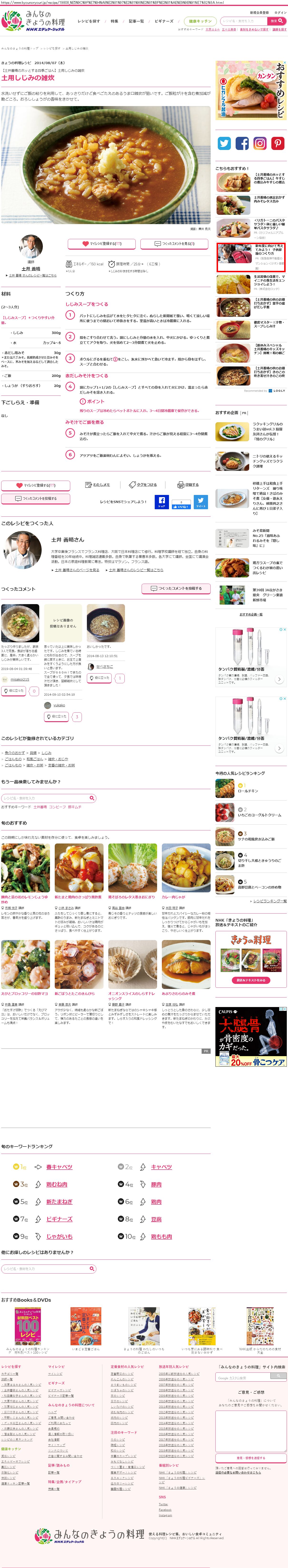Open the Twitter icon in the sidebar
This screenshot has height=1568, width=288.
click(x=224, y=143)
